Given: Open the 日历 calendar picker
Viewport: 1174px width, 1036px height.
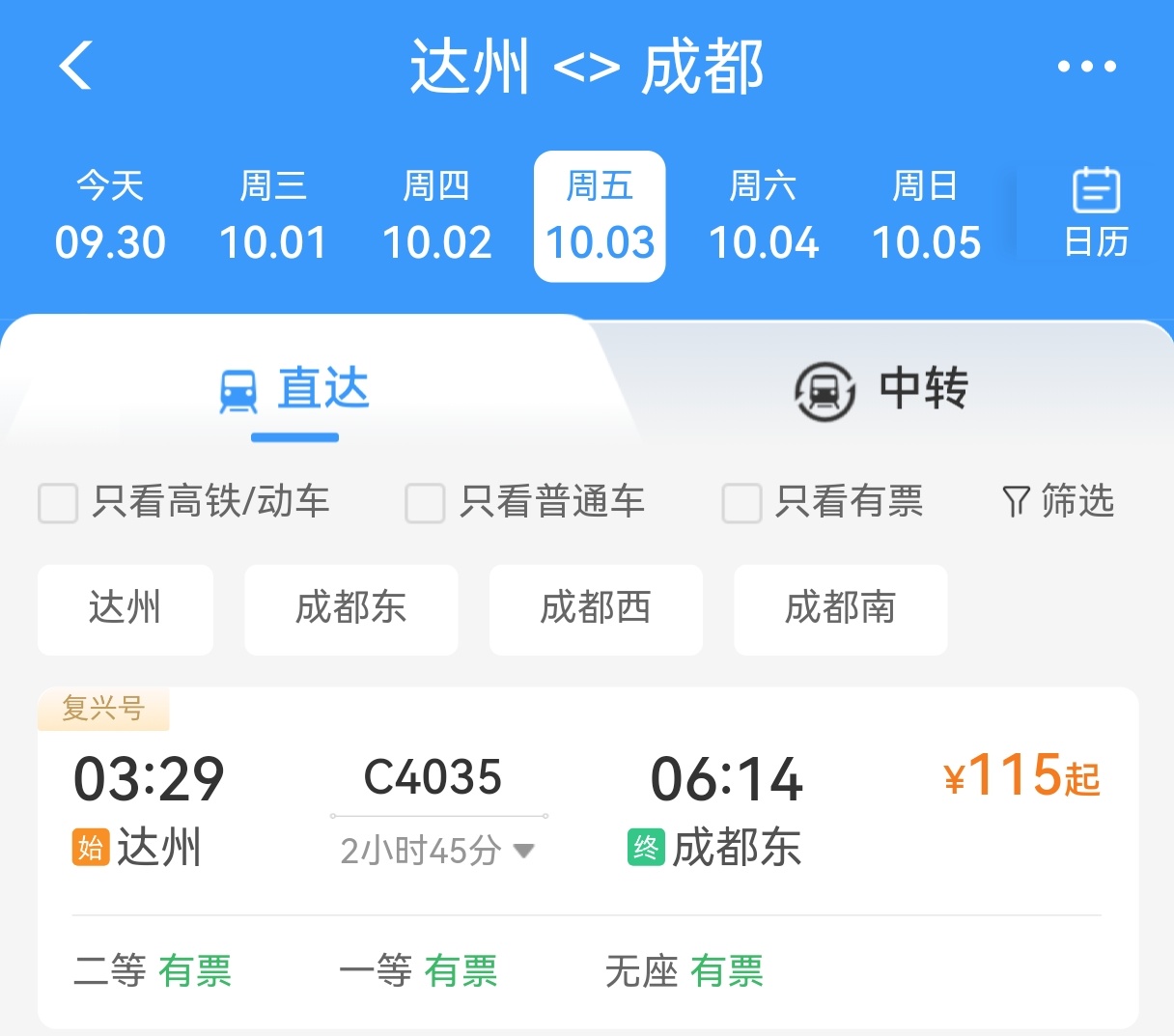Looking at the screenshot, I should (x=1096, y=214).
